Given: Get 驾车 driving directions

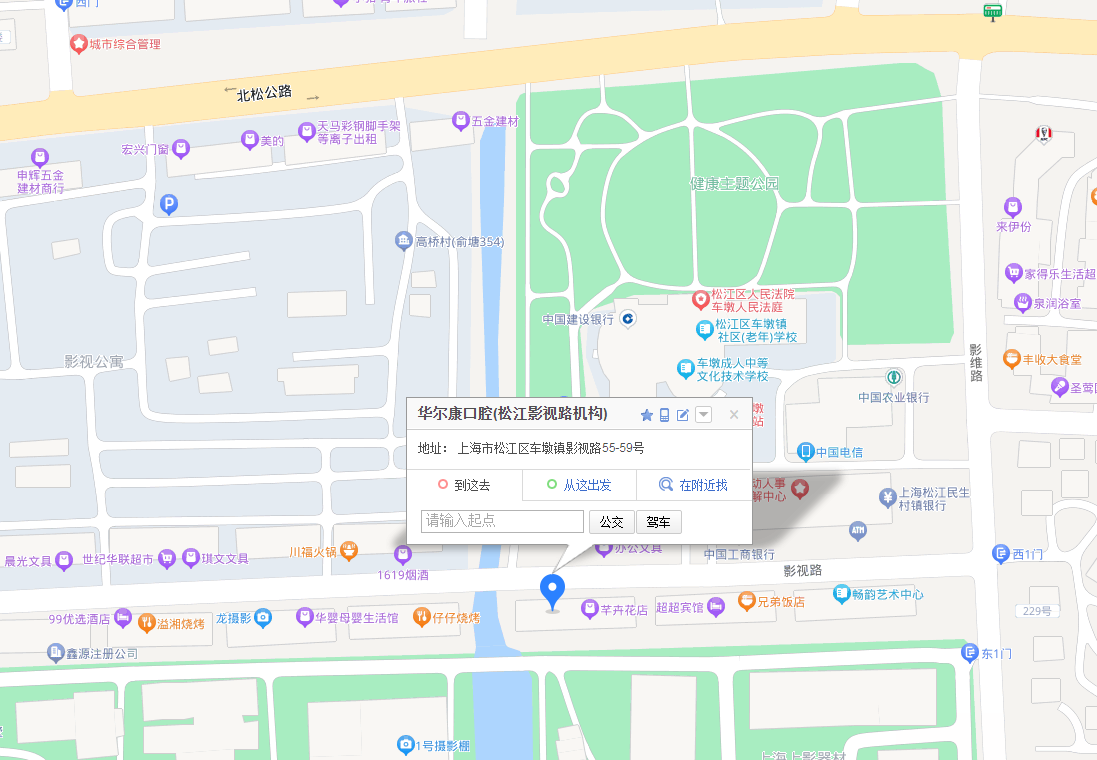Looking at the screenshot, I should 658,522.
